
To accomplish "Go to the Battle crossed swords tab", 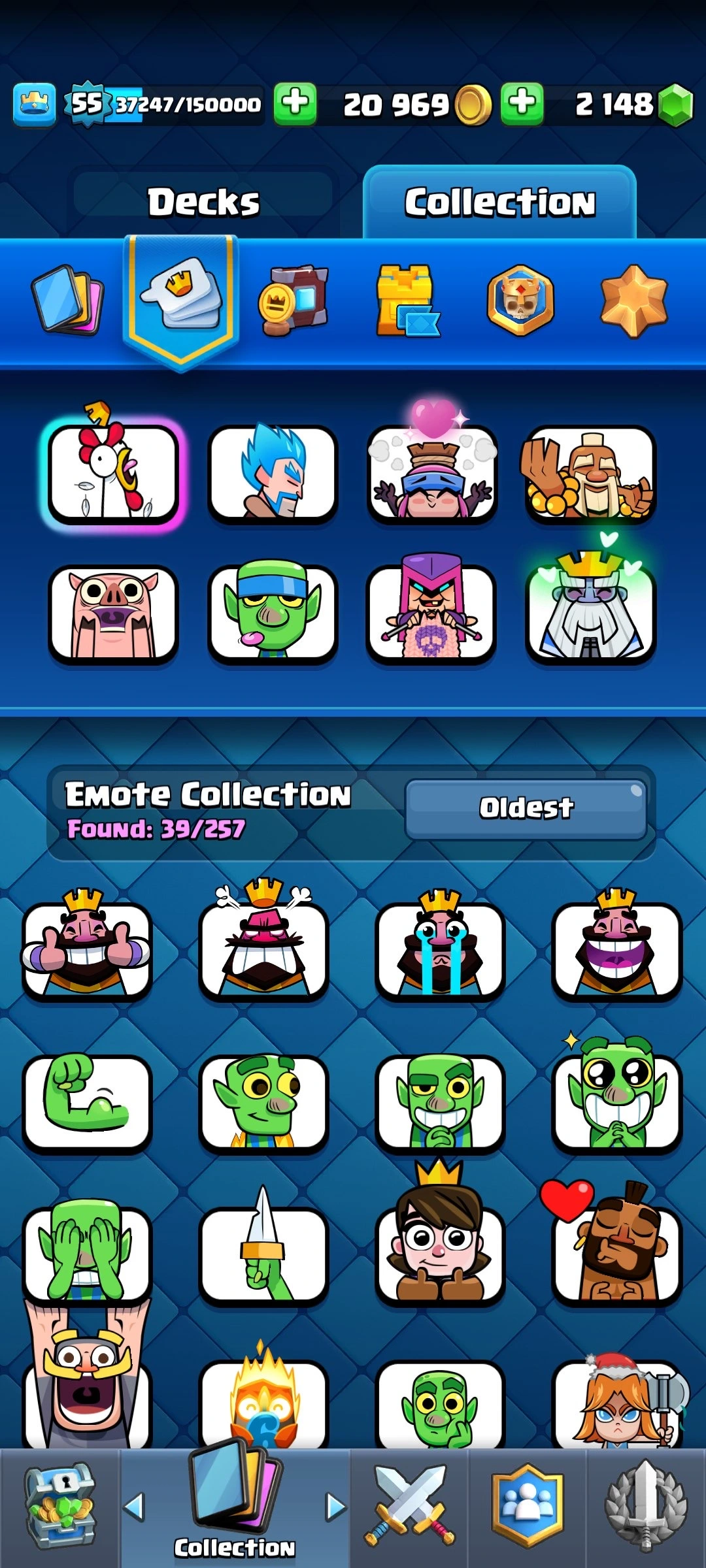I will (409, 1506).
